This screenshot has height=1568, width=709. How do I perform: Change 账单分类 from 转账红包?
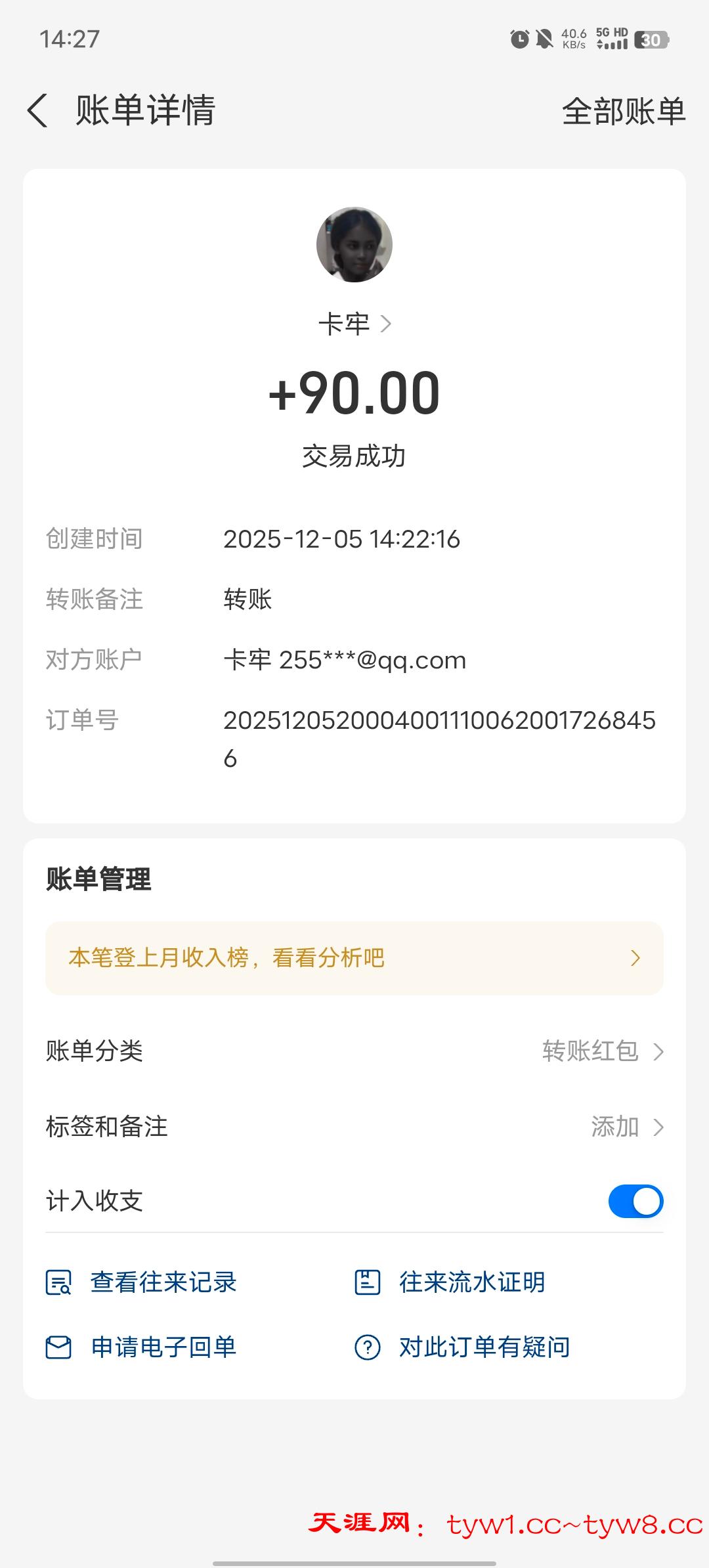(x=602, y=1051)
